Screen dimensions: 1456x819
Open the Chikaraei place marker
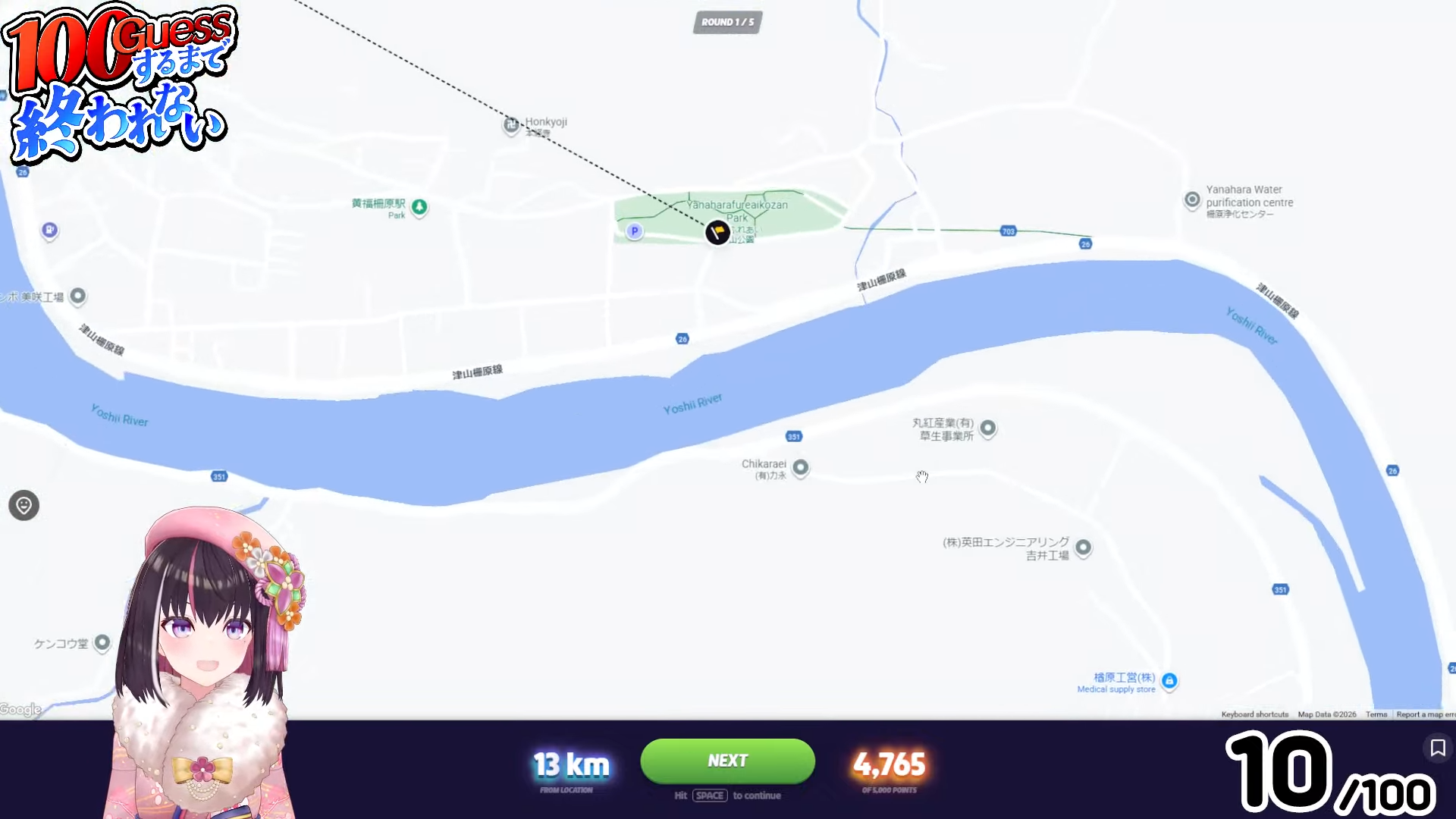click(800, 467)
